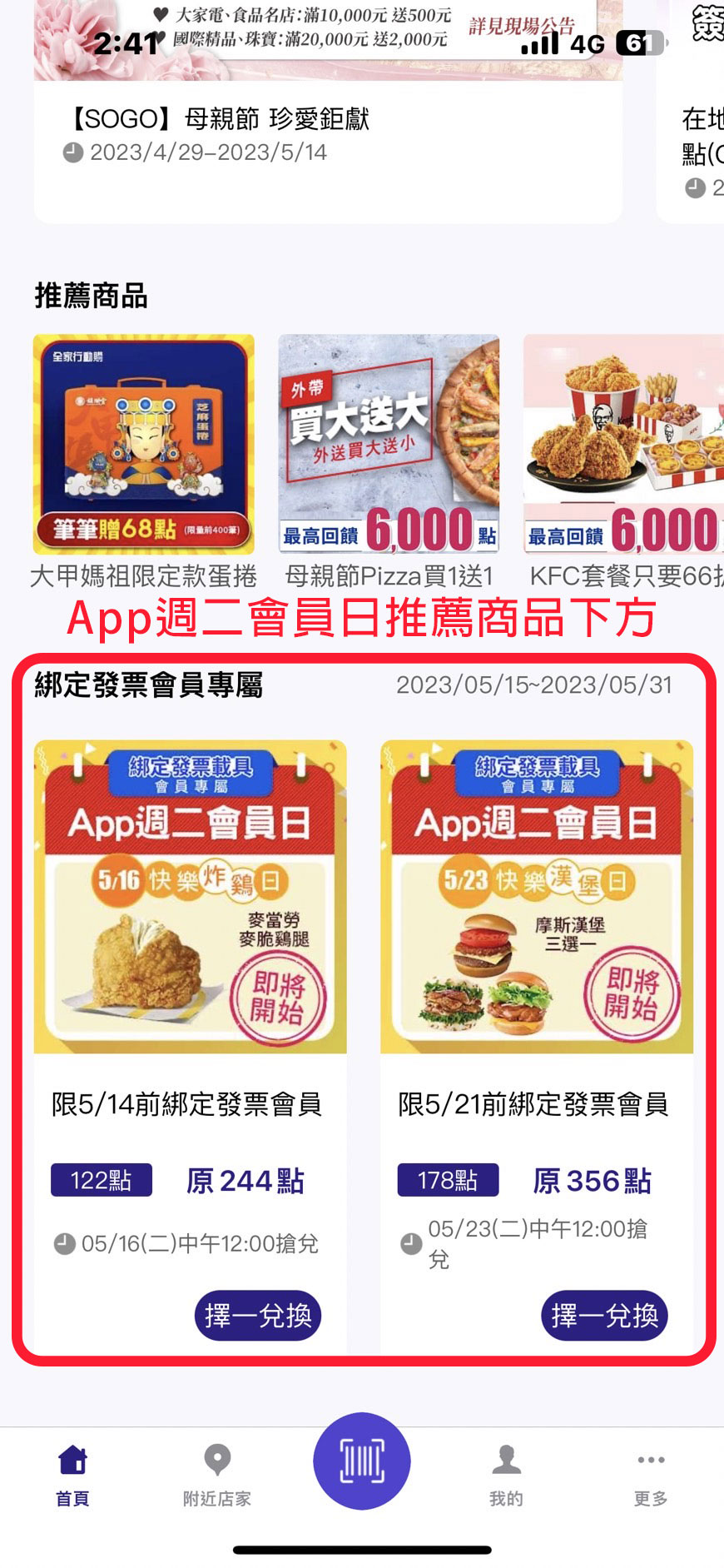Image resolution: width=724 pixels, height=1568 pixels.
Task: Switch to the 我的 tab
Action: pyautogui.click(x=506, y=1476)
